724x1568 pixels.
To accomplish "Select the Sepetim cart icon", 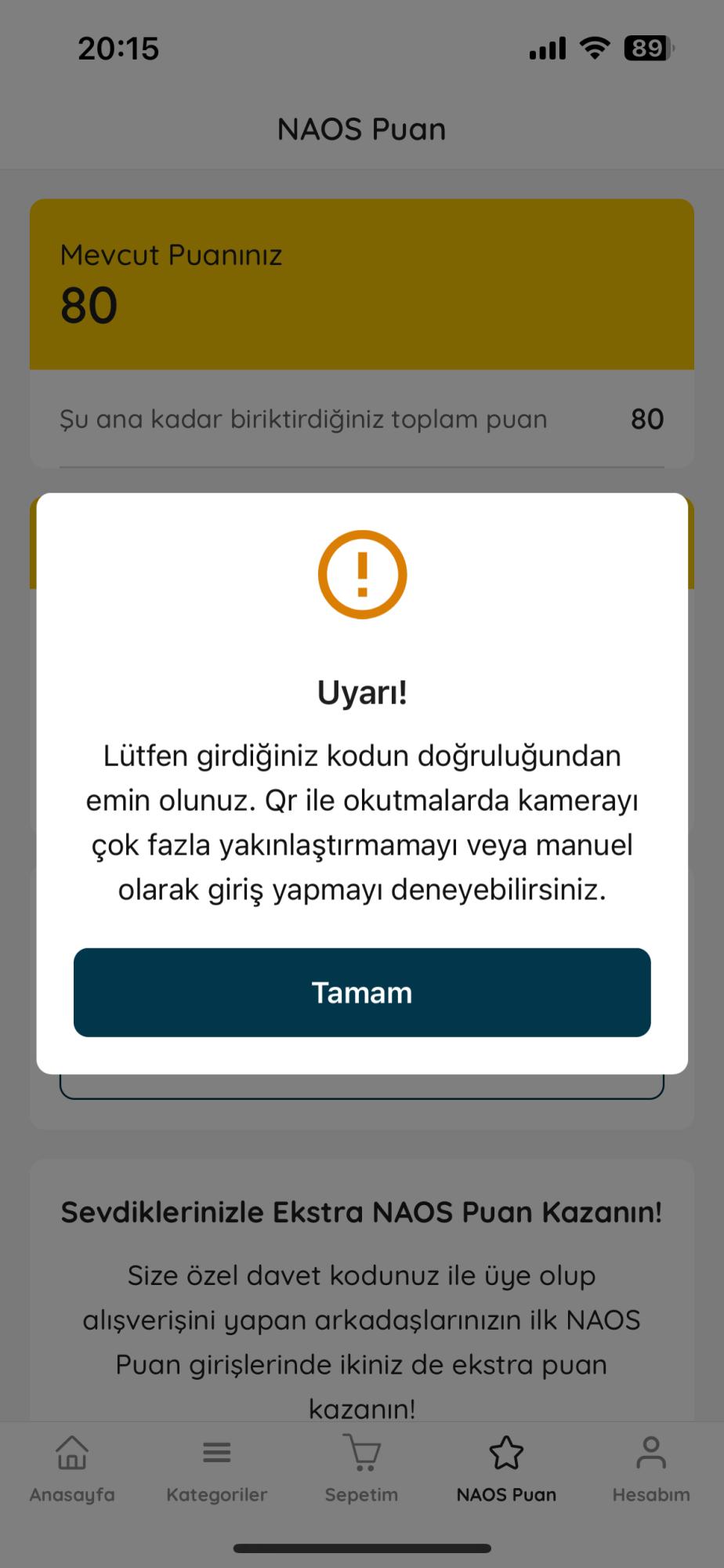I will pos(361,1453).
